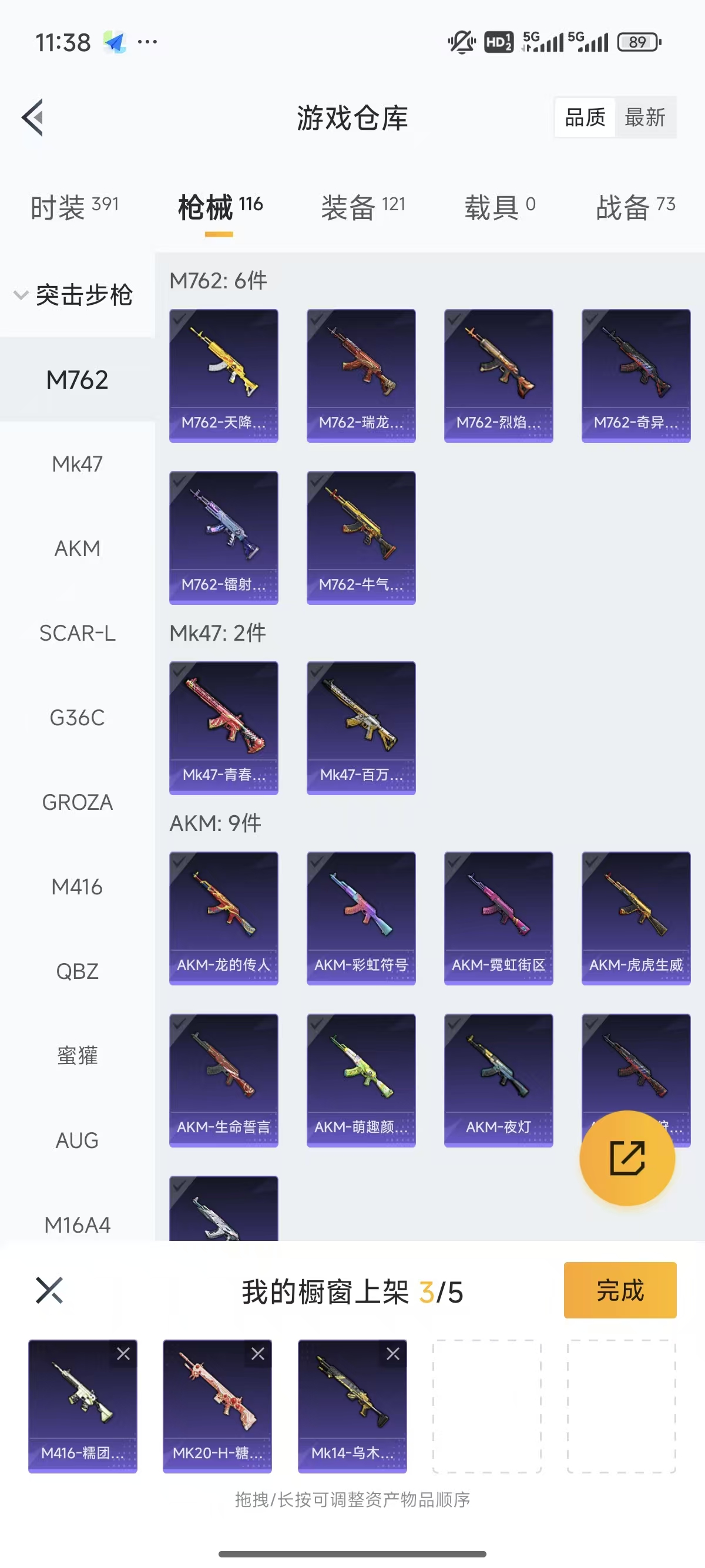Screen dimensions: 705x1568
Task: Select the M762-镭射 skin
Action: point(223,537)
